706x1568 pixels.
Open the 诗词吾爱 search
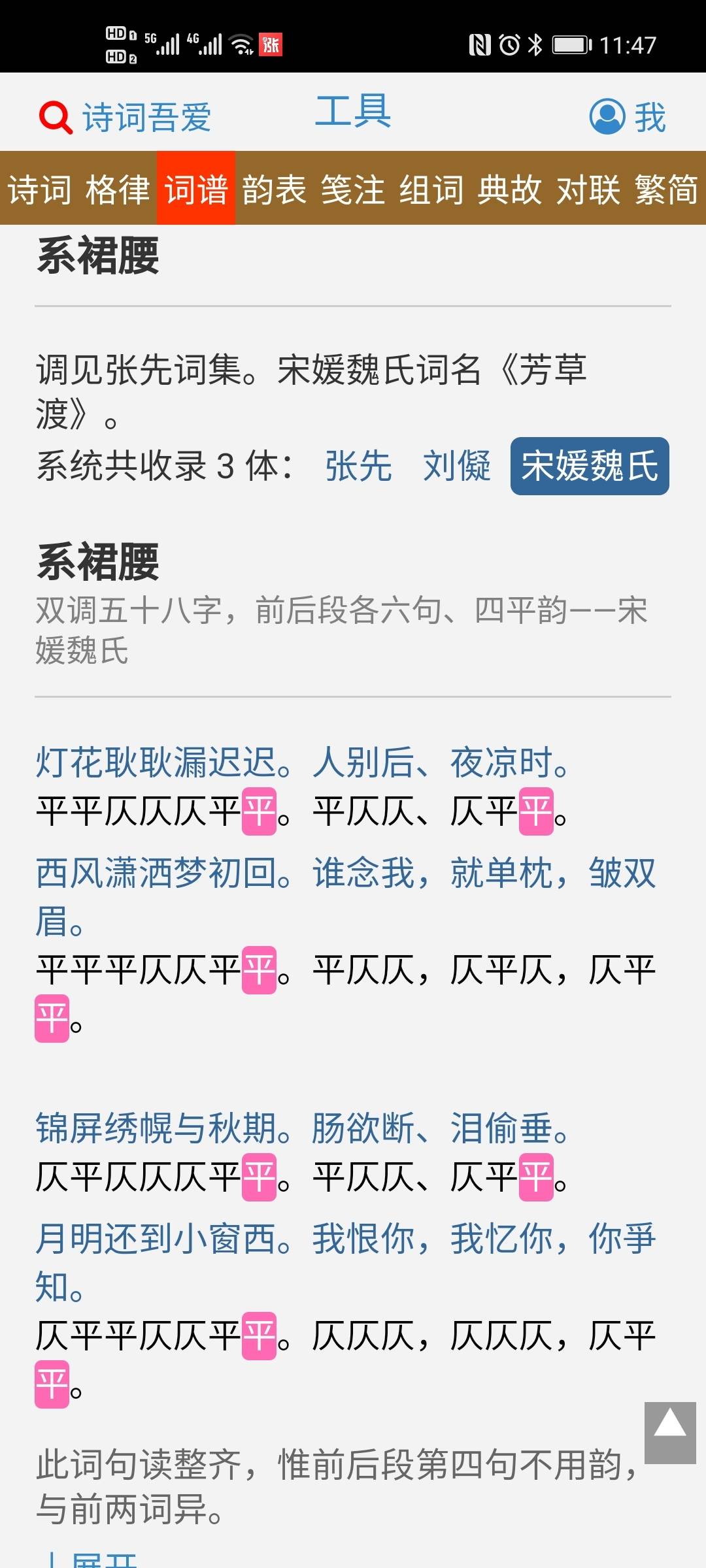124,118
